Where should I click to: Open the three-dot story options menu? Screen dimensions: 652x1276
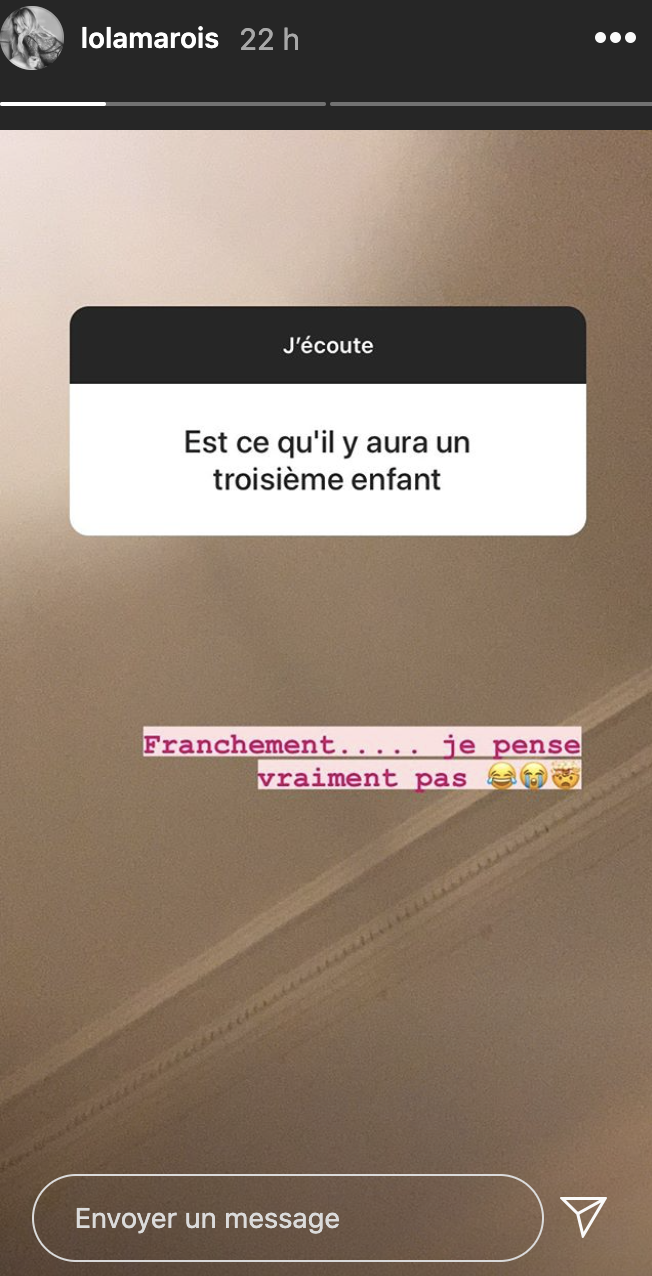coord(614,38)
